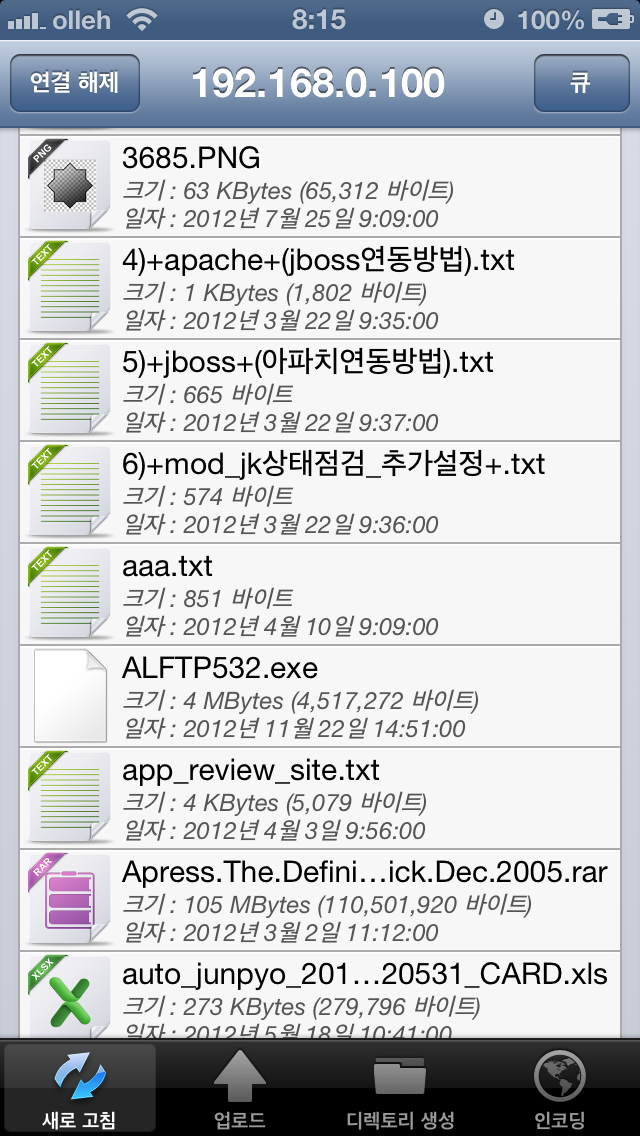Open the aaa.txt file

tap(320, 595)
